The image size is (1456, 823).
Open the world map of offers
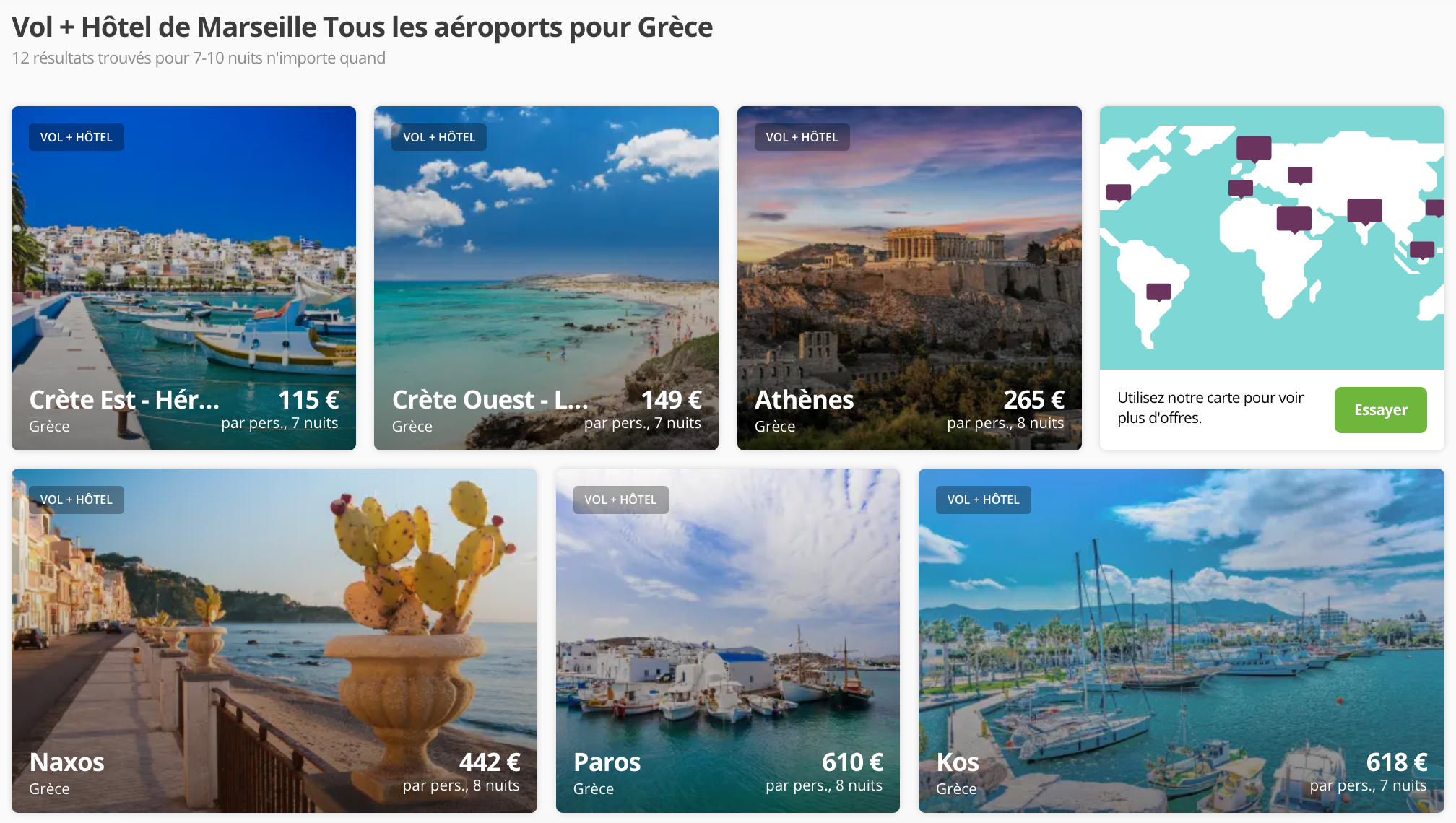pyautogui.click(x=1271, y=238)
